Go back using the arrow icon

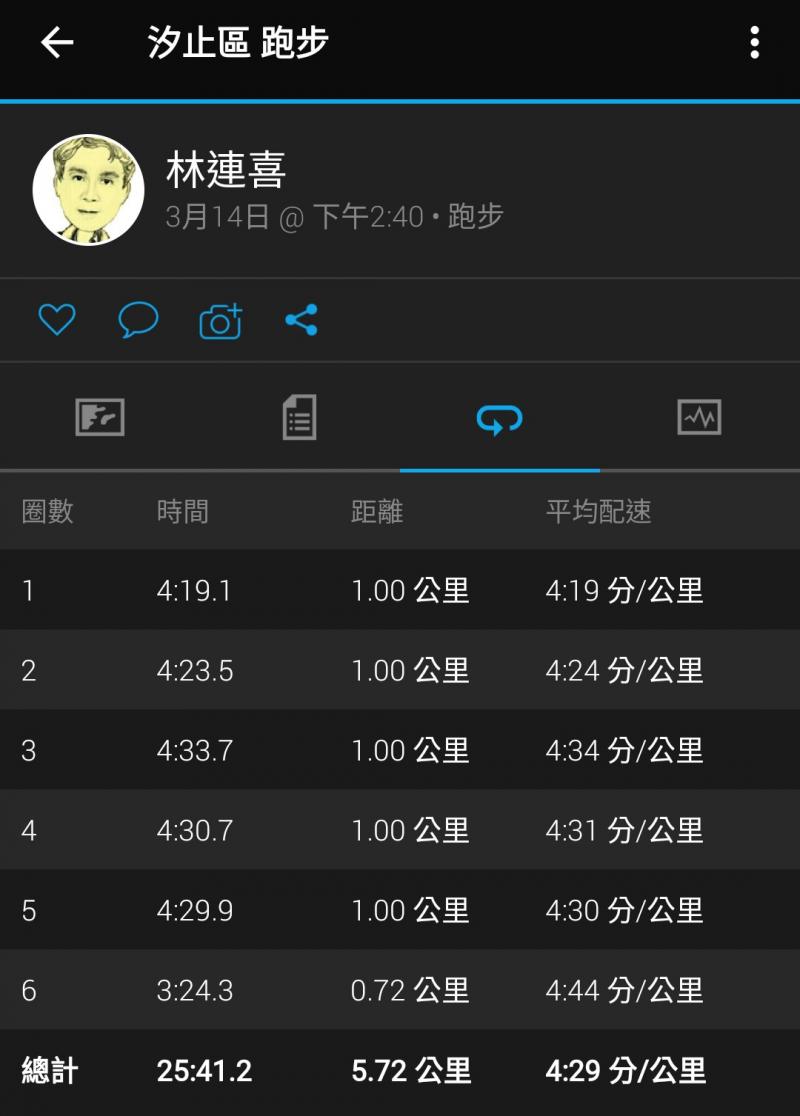click(x=57, y=43)
